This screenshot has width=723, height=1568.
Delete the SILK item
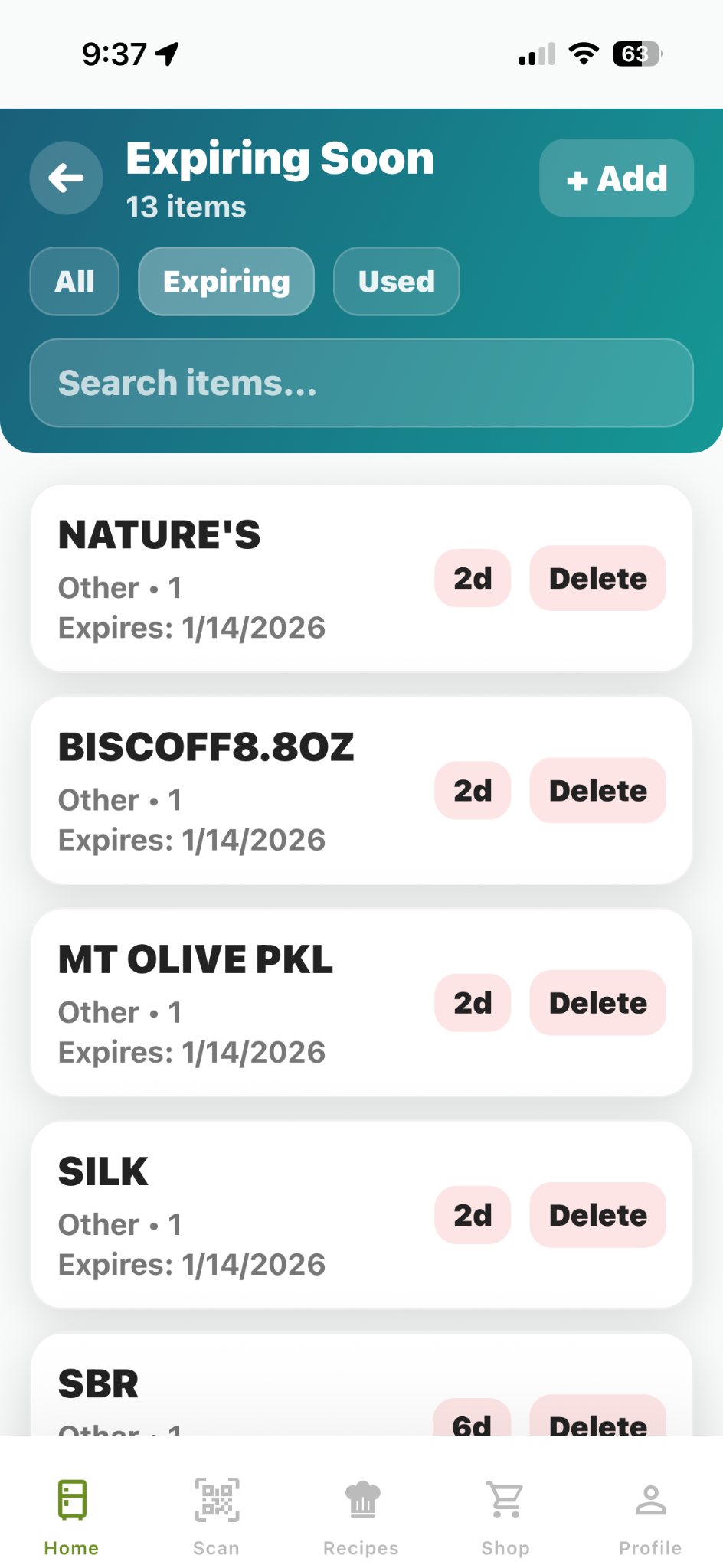597,1215
